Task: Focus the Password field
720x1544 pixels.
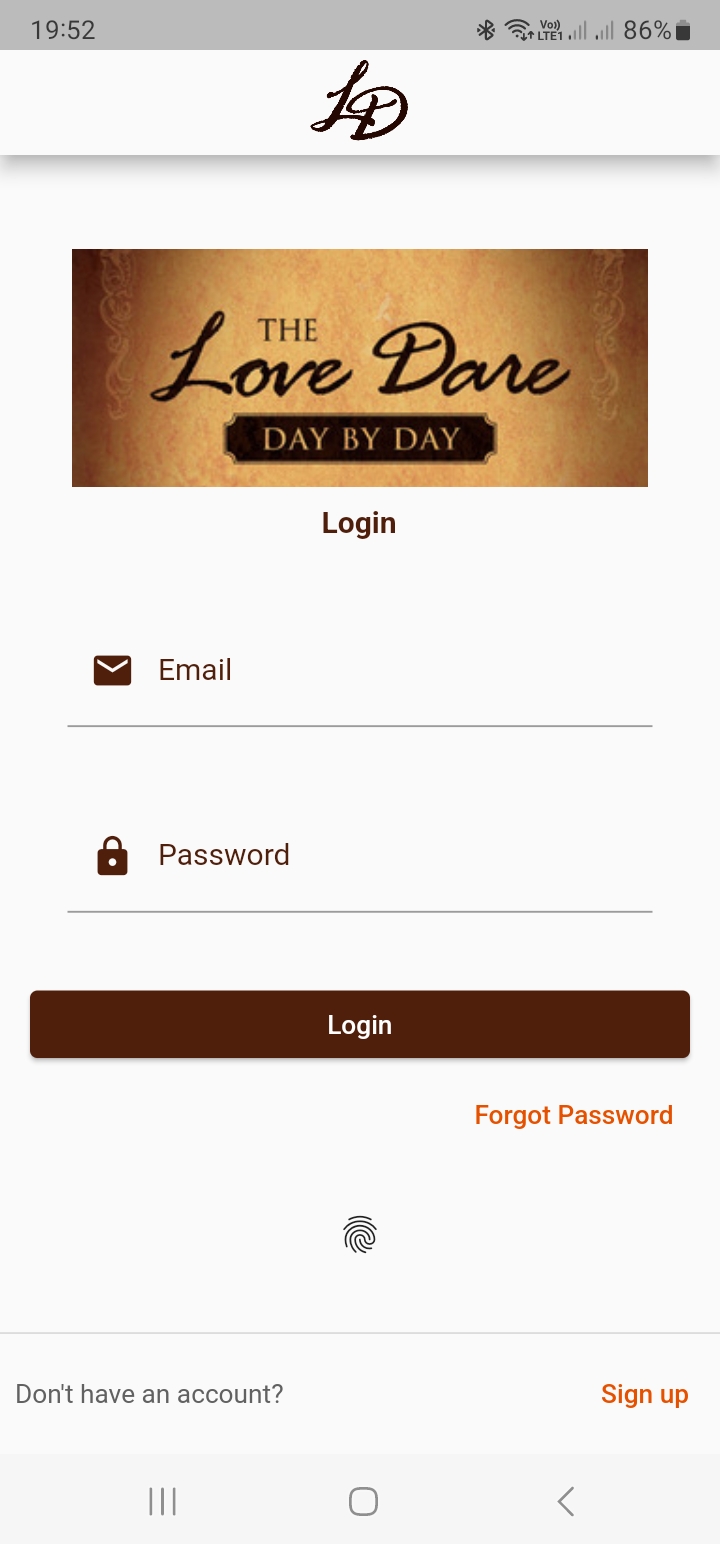Action: pos(360,856)
